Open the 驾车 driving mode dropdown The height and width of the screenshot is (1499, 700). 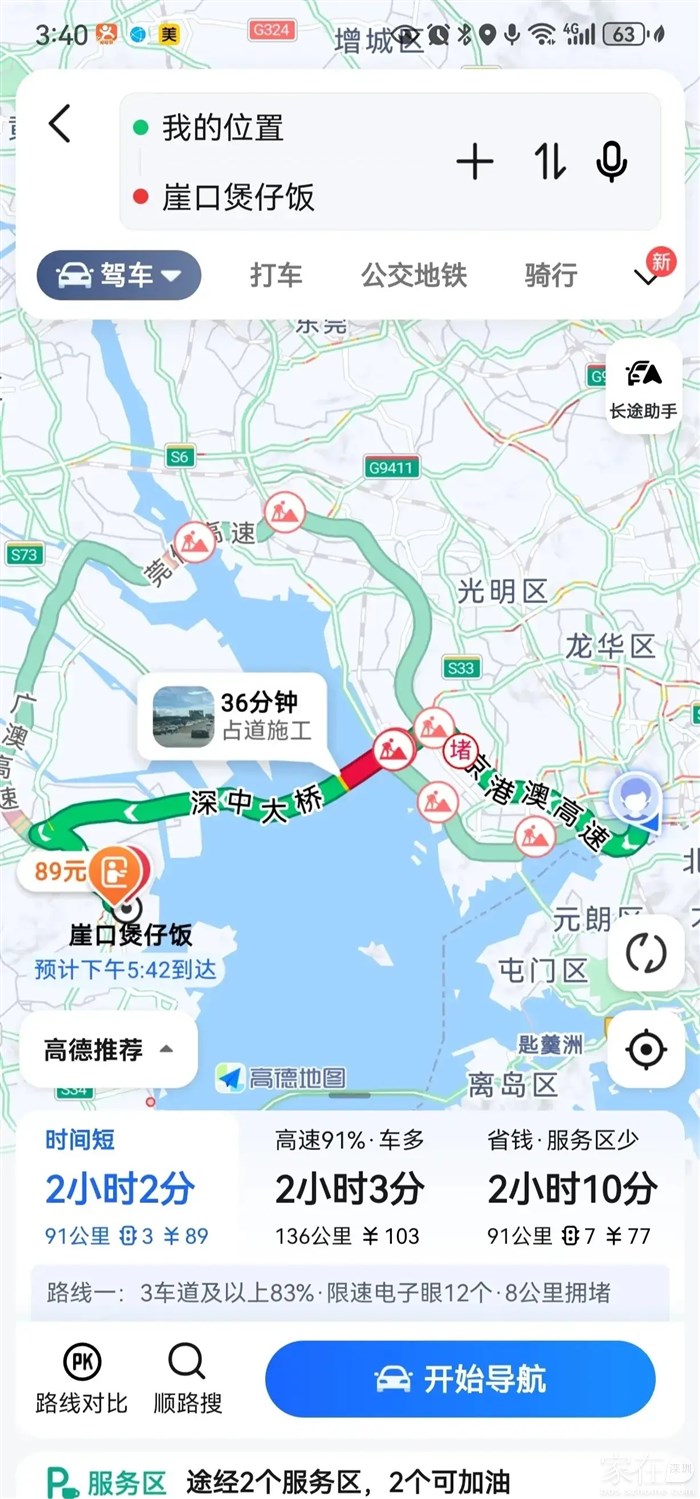119,276
